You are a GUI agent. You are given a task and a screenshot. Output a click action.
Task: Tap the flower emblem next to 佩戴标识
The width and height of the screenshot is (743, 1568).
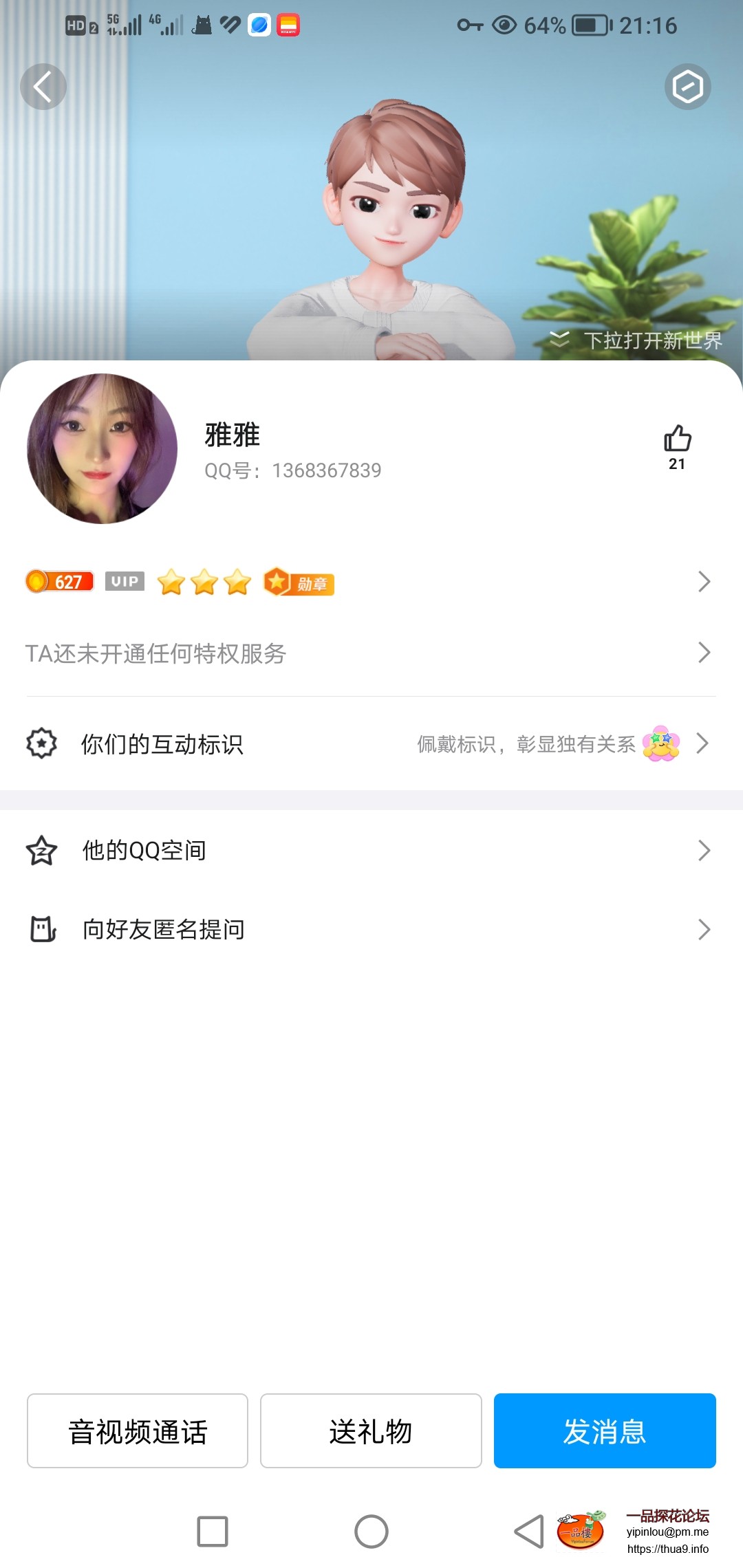(x=660, y=743)
